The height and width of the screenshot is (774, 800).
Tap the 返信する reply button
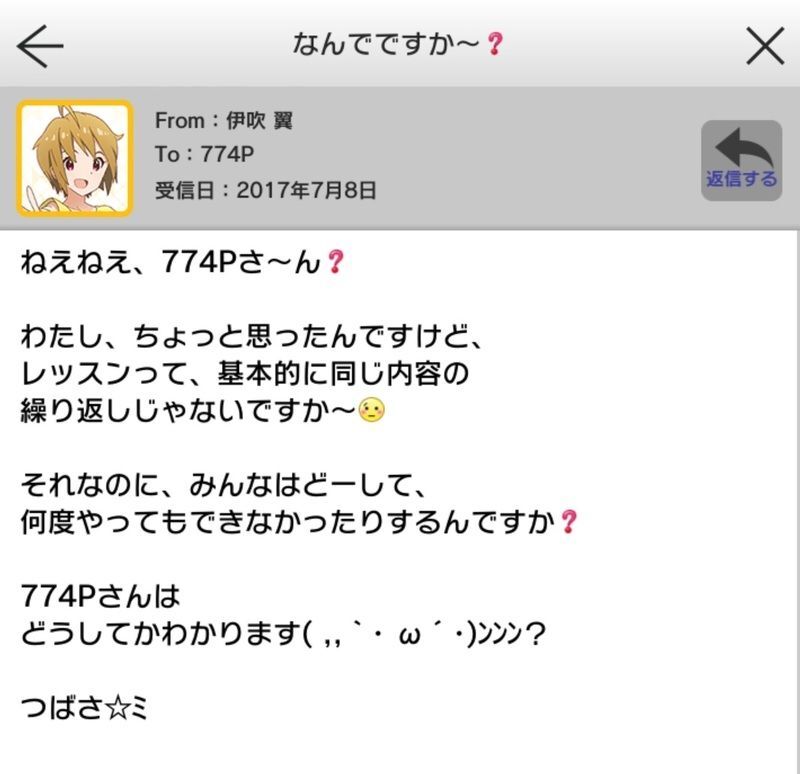click(741, 160)
